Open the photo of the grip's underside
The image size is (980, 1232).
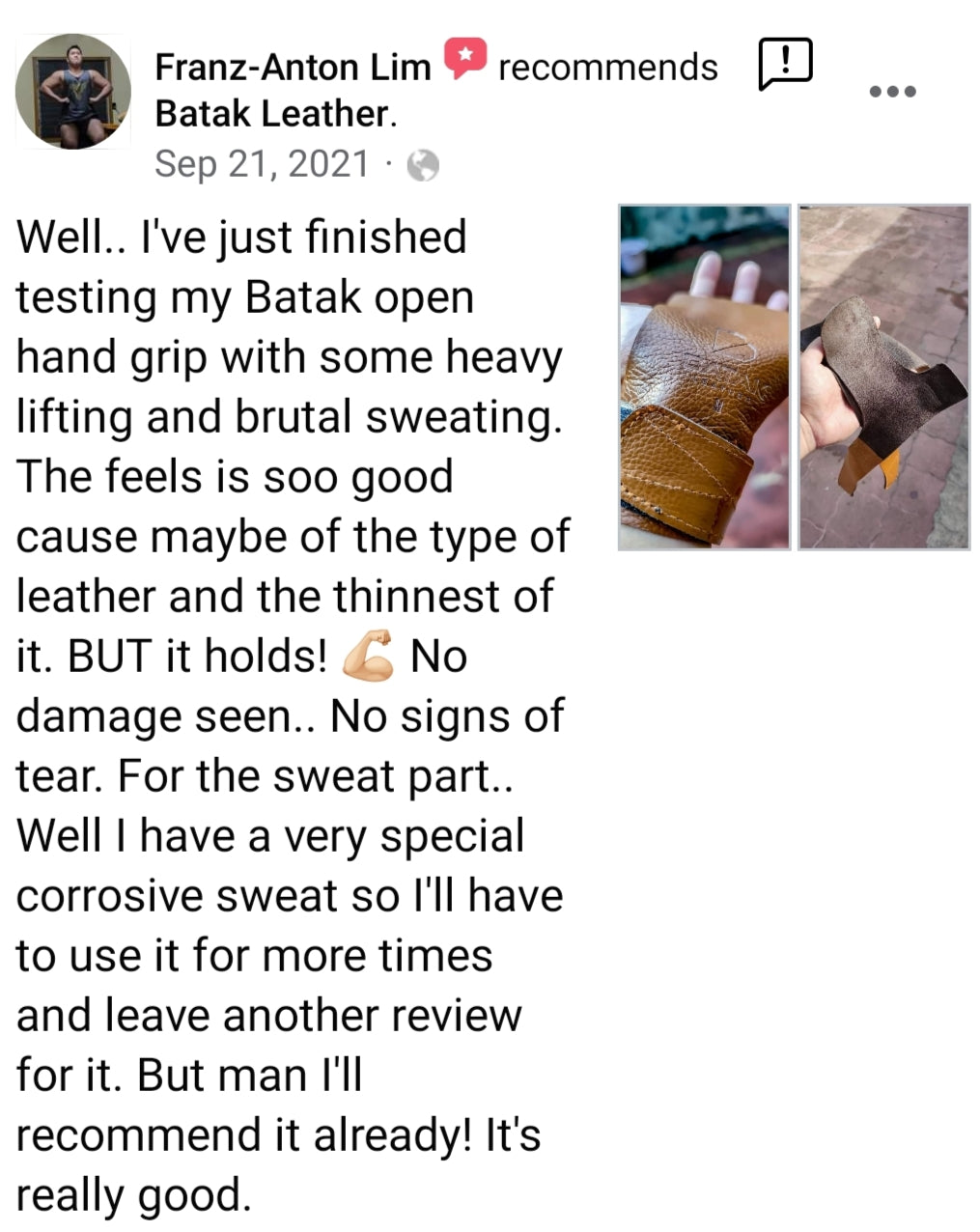(x=883, y=377)
